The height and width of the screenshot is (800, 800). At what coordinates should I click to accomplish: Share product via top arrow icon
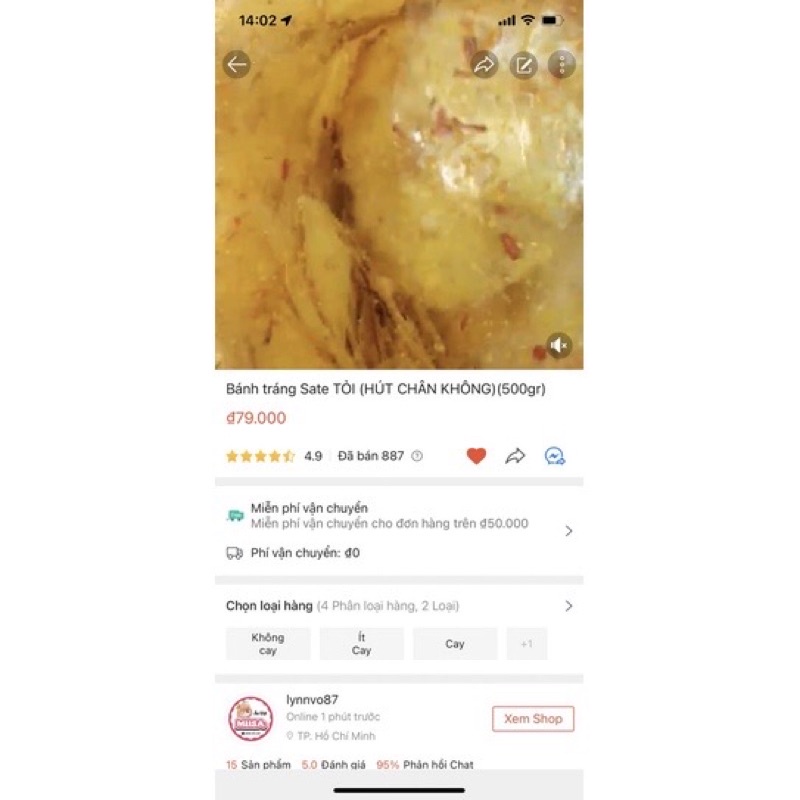[x=484, y=65]
